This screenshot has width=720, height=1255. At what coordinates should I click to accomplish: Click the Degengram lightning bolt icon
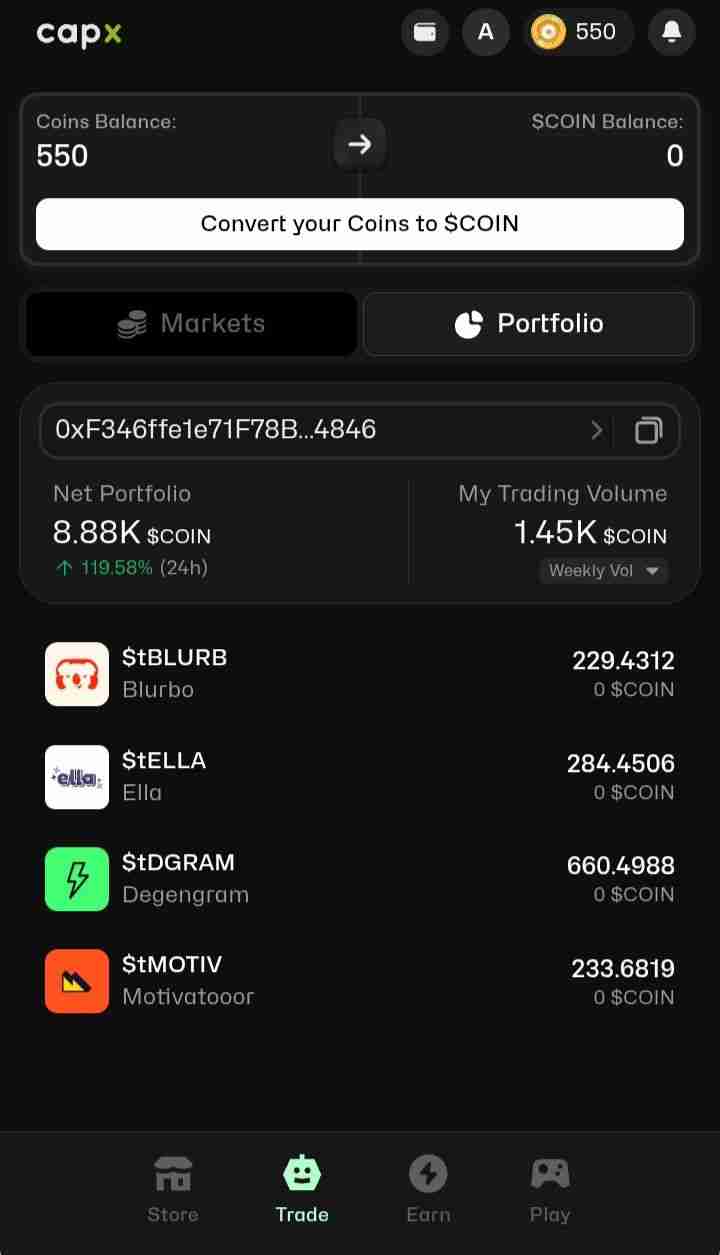77,879
